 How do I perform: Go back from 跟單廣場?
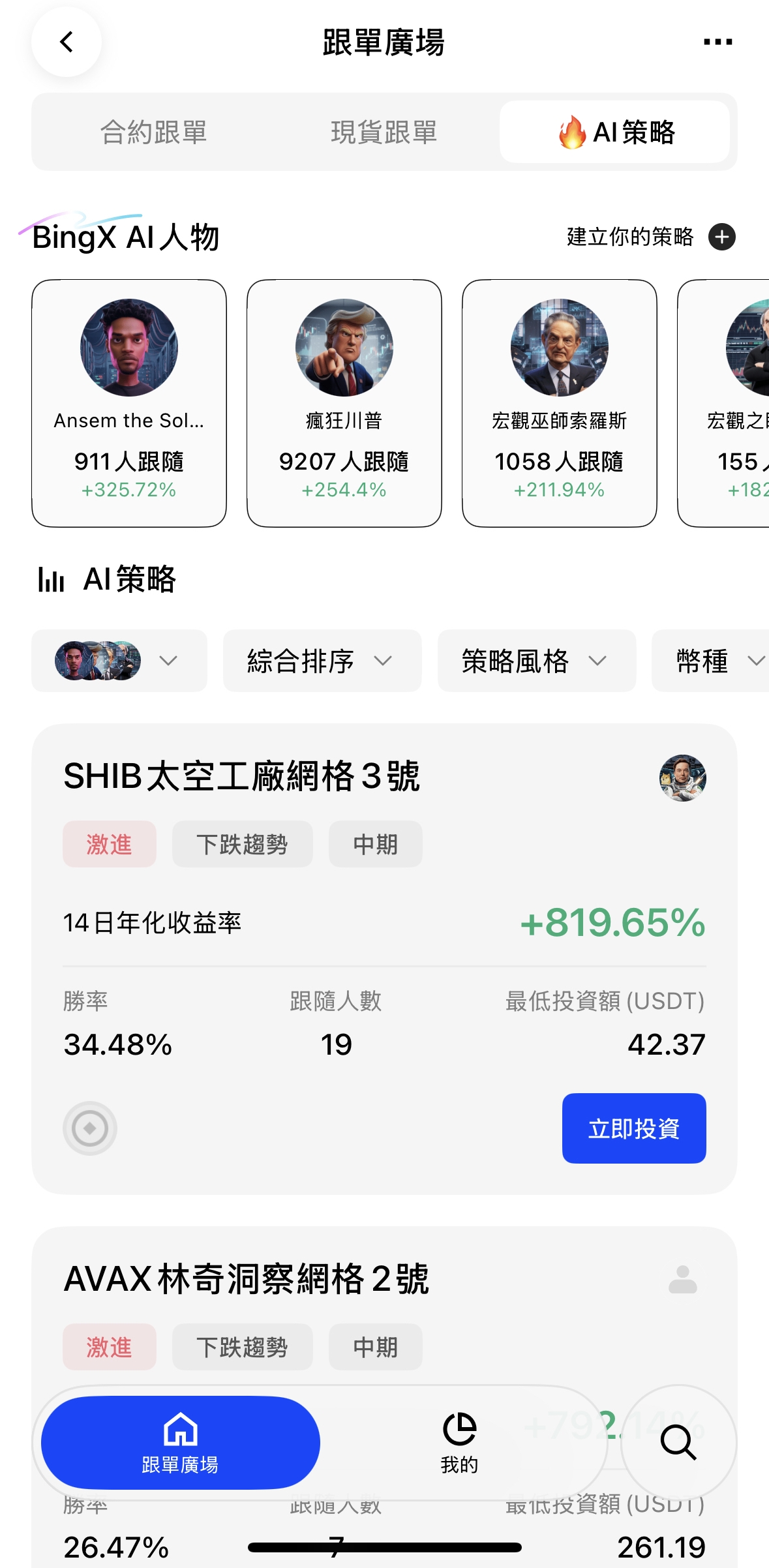coord(67,42)
